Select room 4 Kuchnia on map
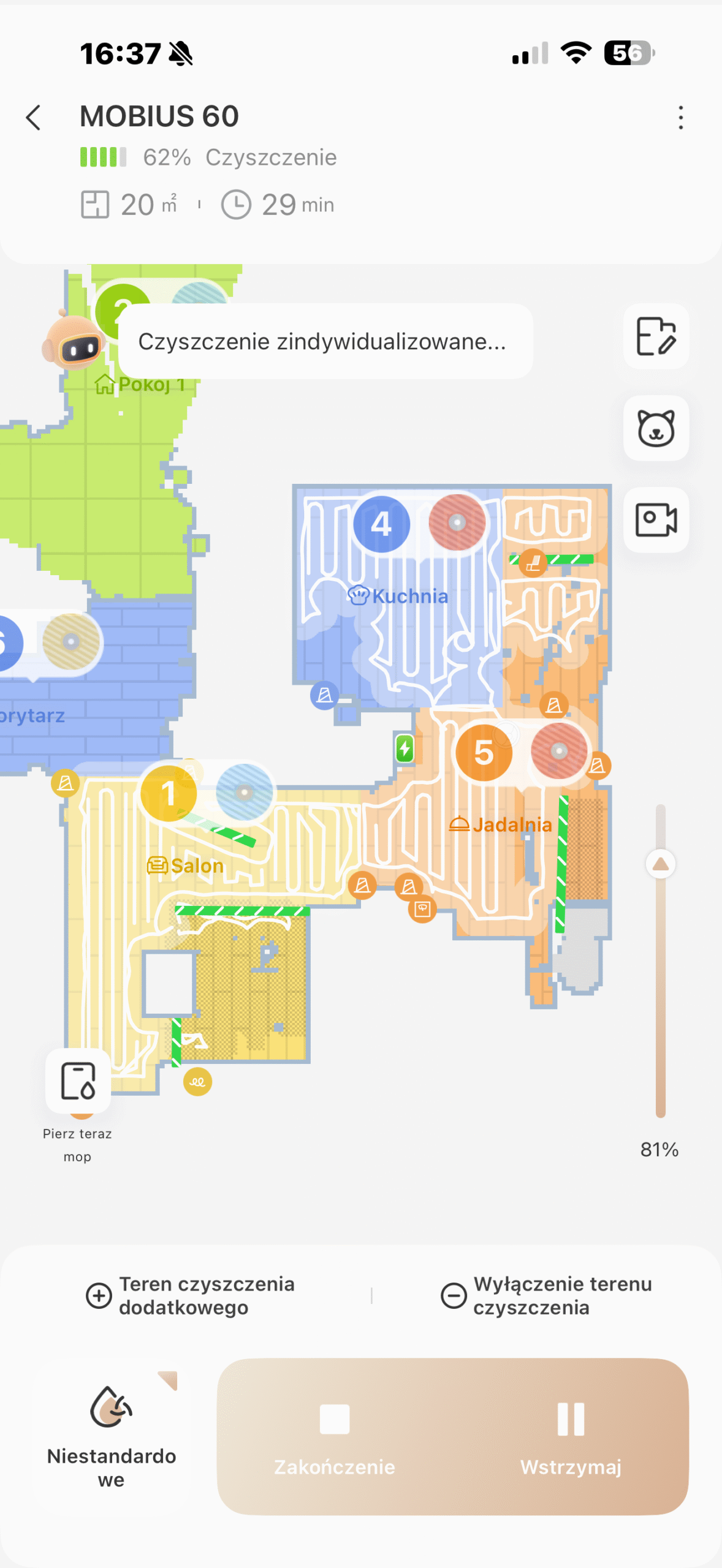Screen dimensions: 722x1568 click(x=381, y=524)
